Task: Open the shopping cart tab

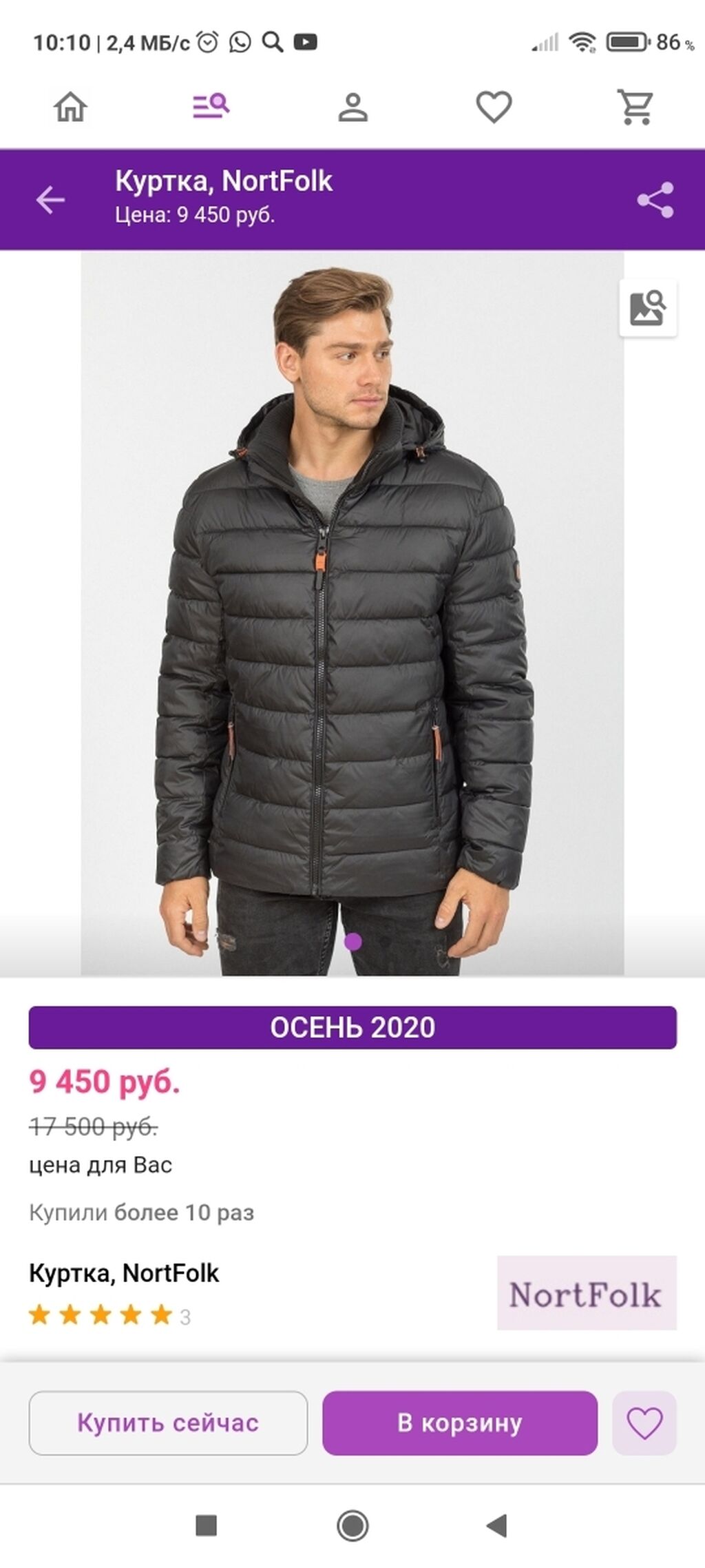Action: pos(635,107)
